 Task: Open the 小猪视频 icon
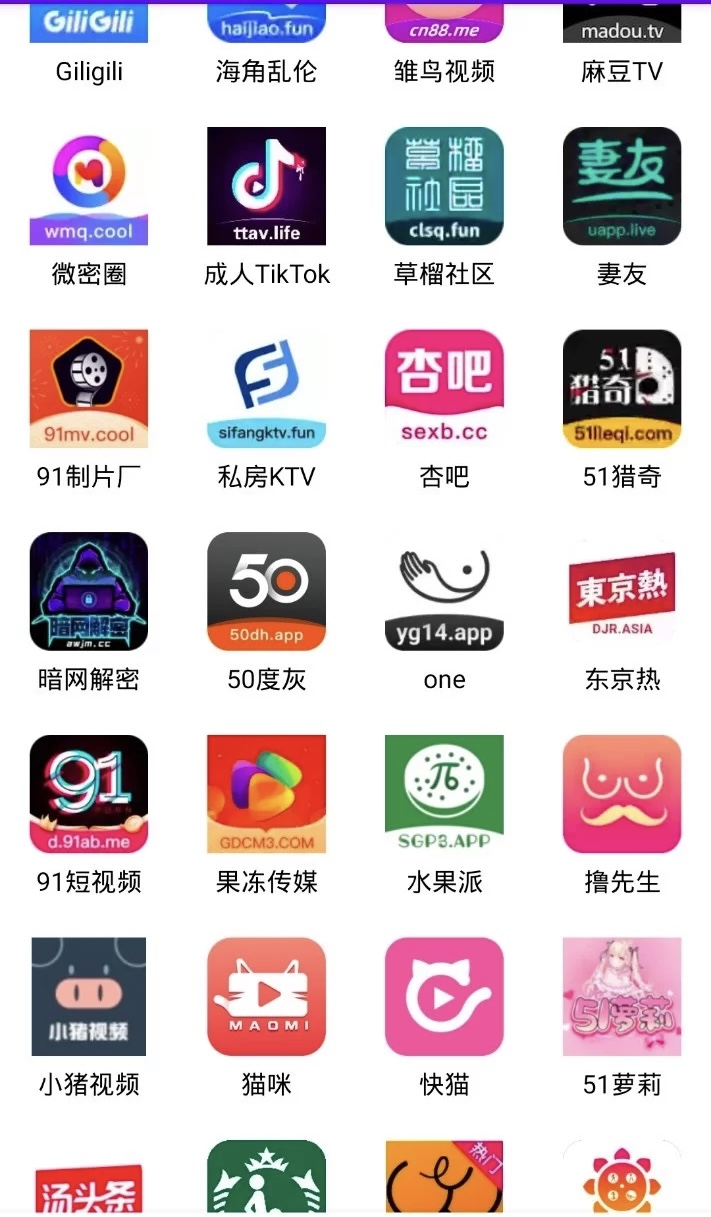(x=88, y=996)
